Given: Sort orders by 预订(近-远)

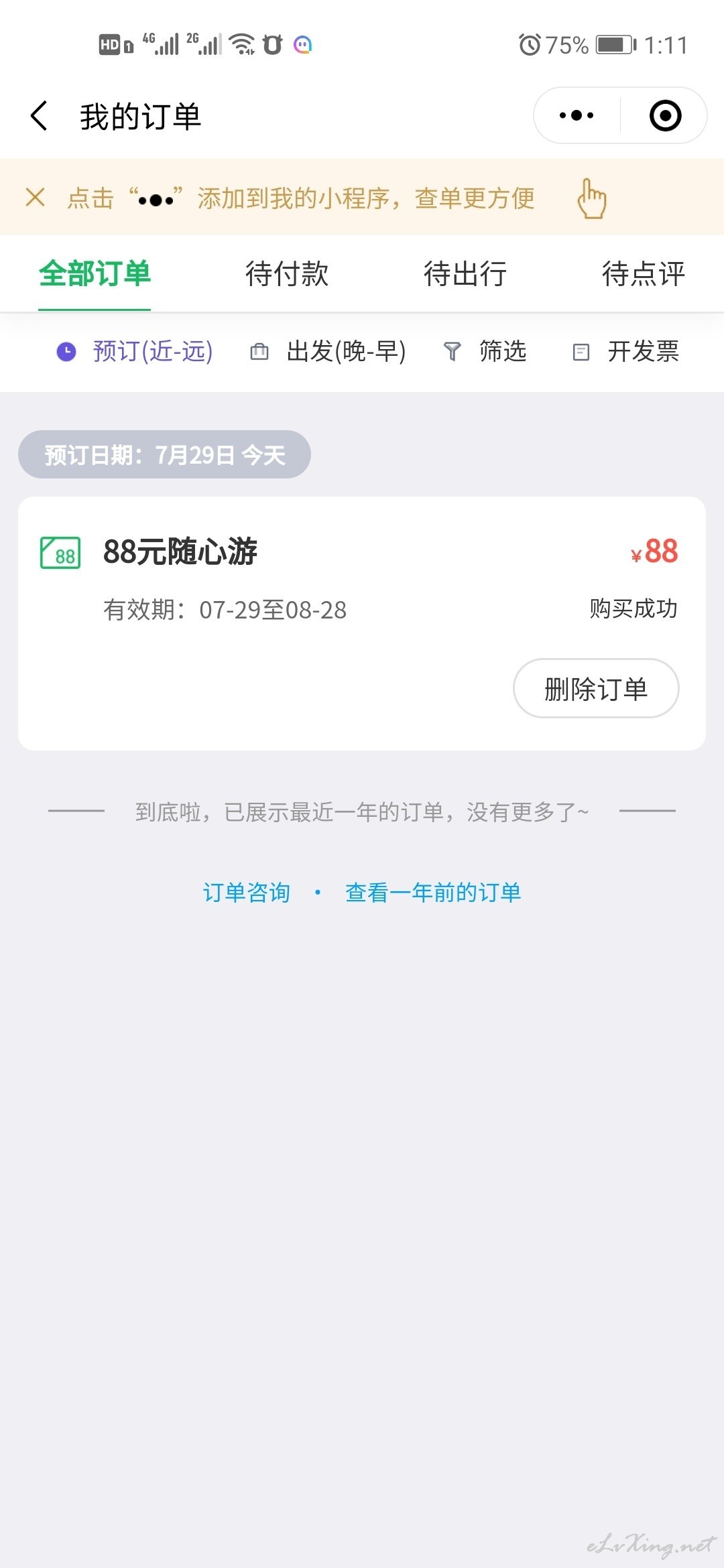Looking at the screenshot, I should pyautogui.click(x=135, y=351).
